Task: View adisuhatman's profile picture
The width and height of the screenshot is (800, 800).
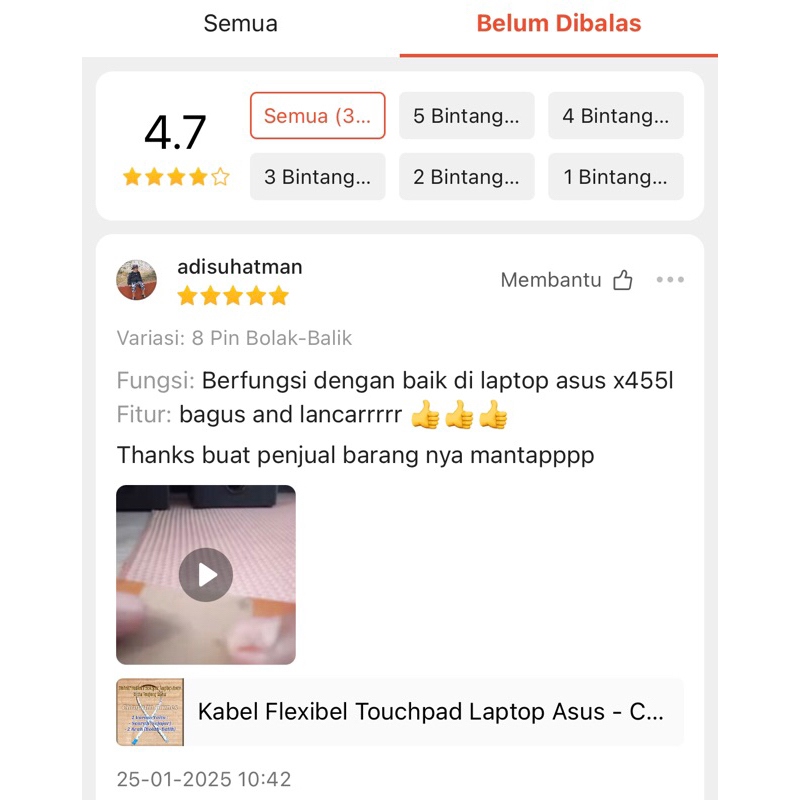Action: pyautogui.click(x=137, y=280)
